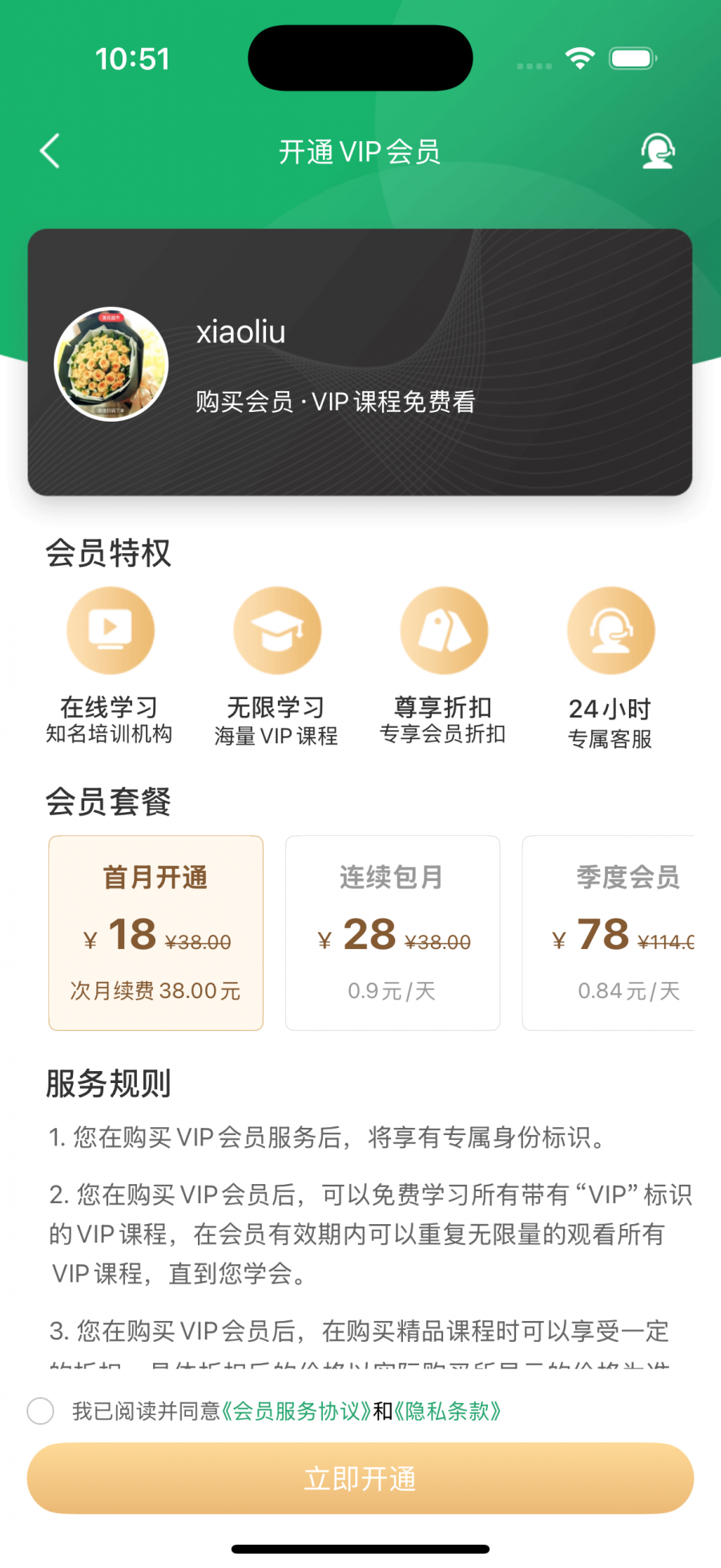The image size is (721, 1568).
Task: View the 《隐私条款》 link
Action: click(x=448, y=1411)
